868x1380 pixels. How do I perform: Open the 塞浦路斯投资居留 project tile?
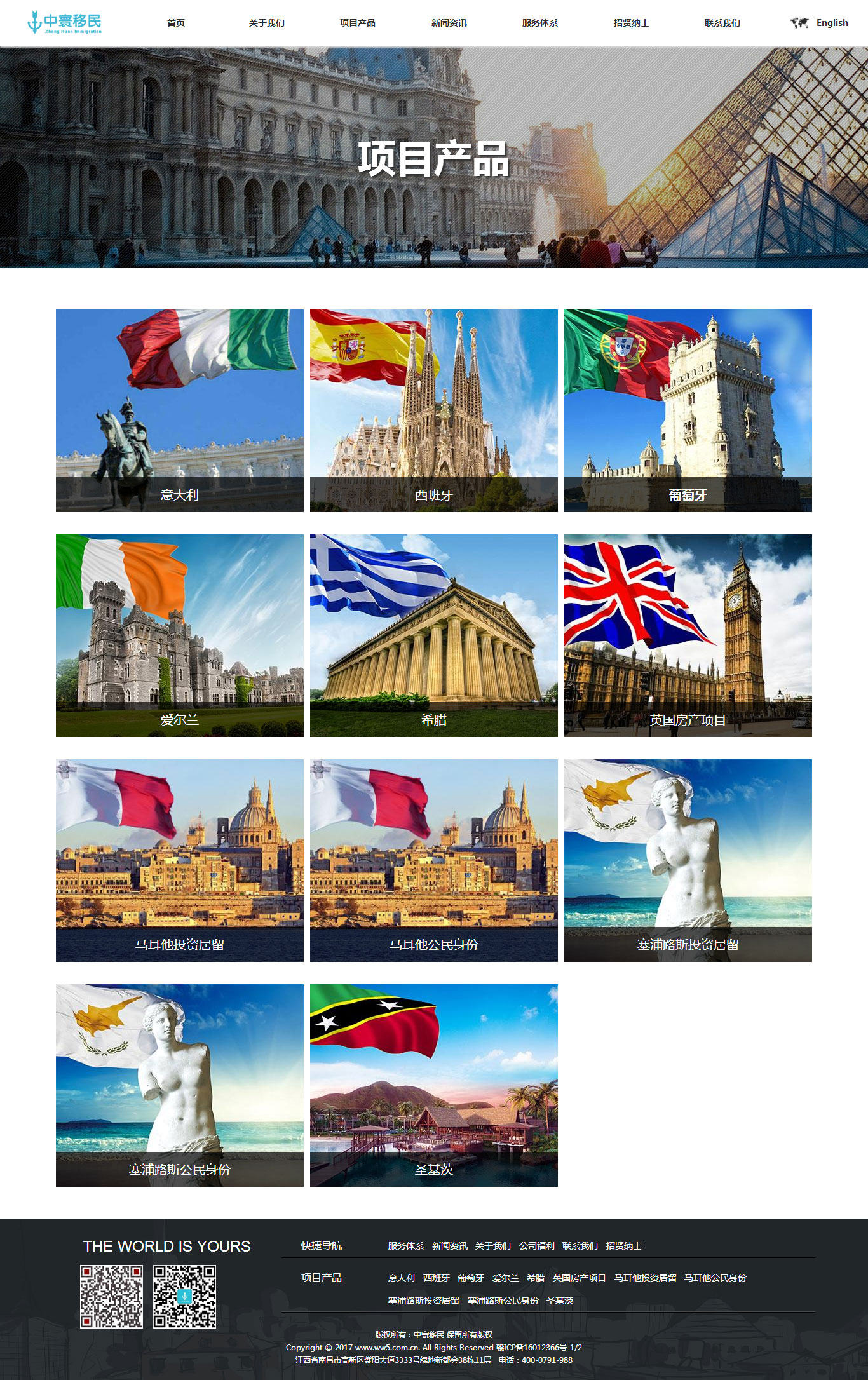pyautogui.click(x=688, y=860)
